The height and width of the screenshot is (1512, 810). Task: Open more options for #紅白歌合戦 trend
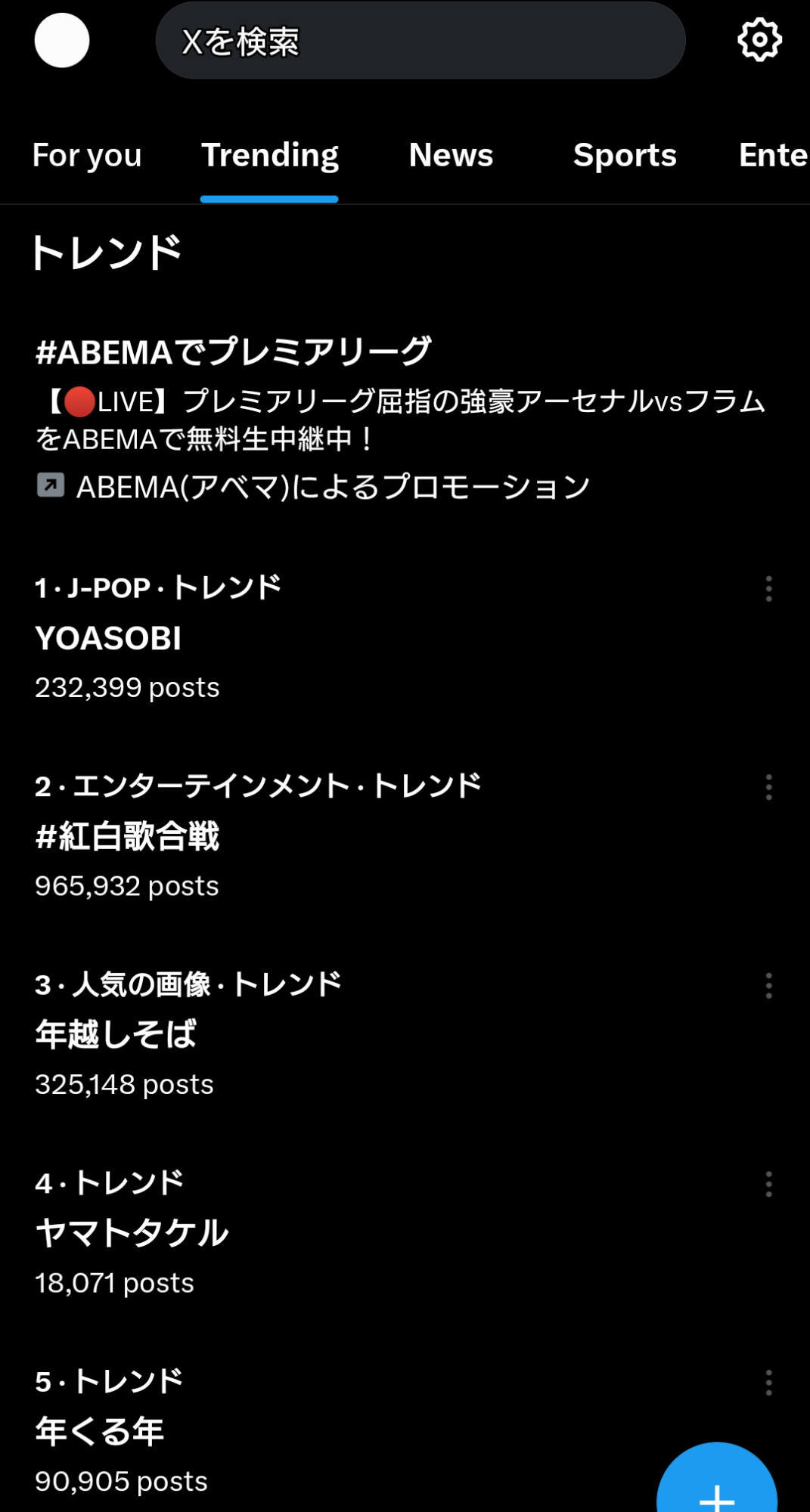pyautogui.click(x=768, y=787)
